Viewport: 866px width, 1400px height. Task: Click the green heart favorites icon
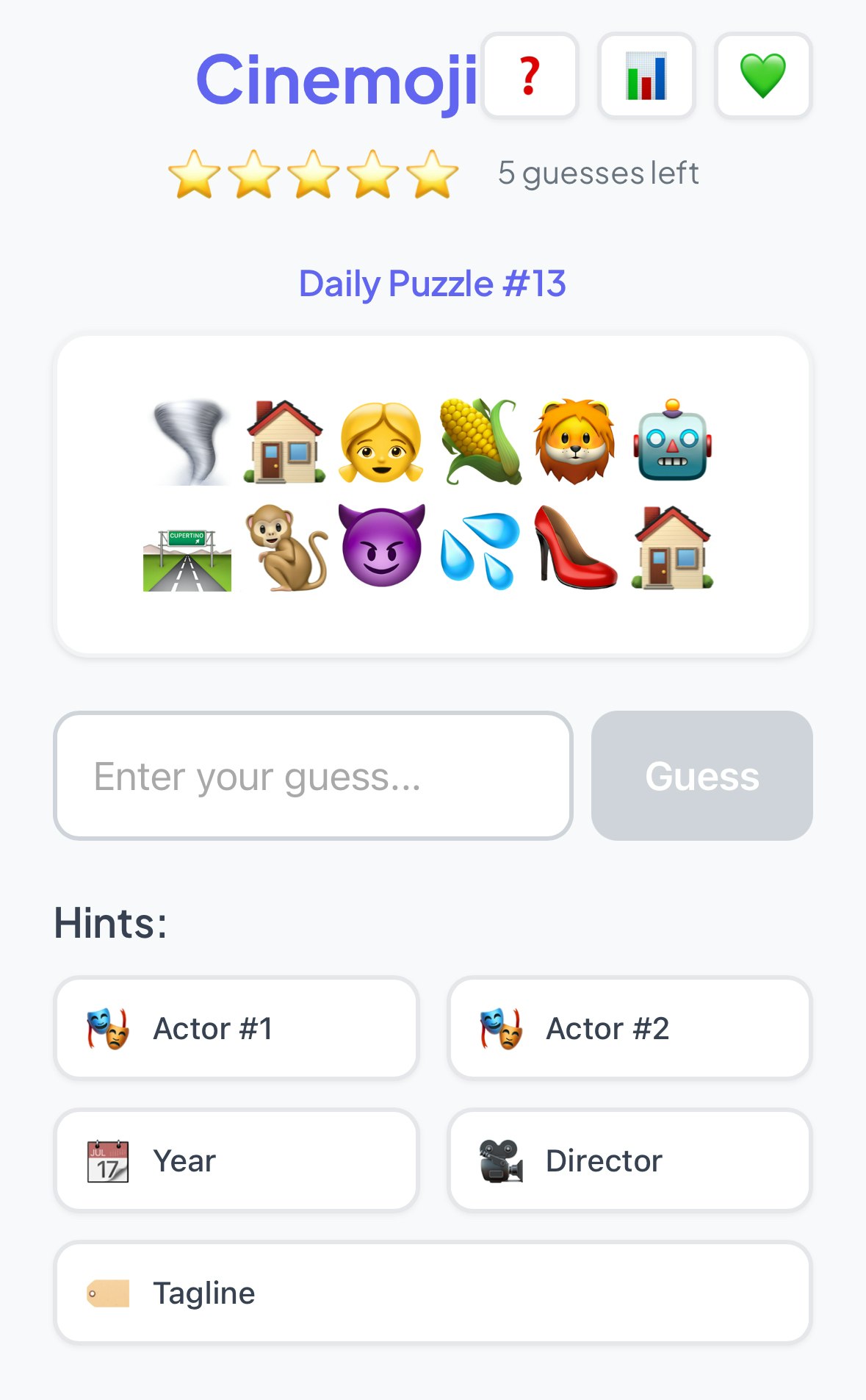pos(762,76)
